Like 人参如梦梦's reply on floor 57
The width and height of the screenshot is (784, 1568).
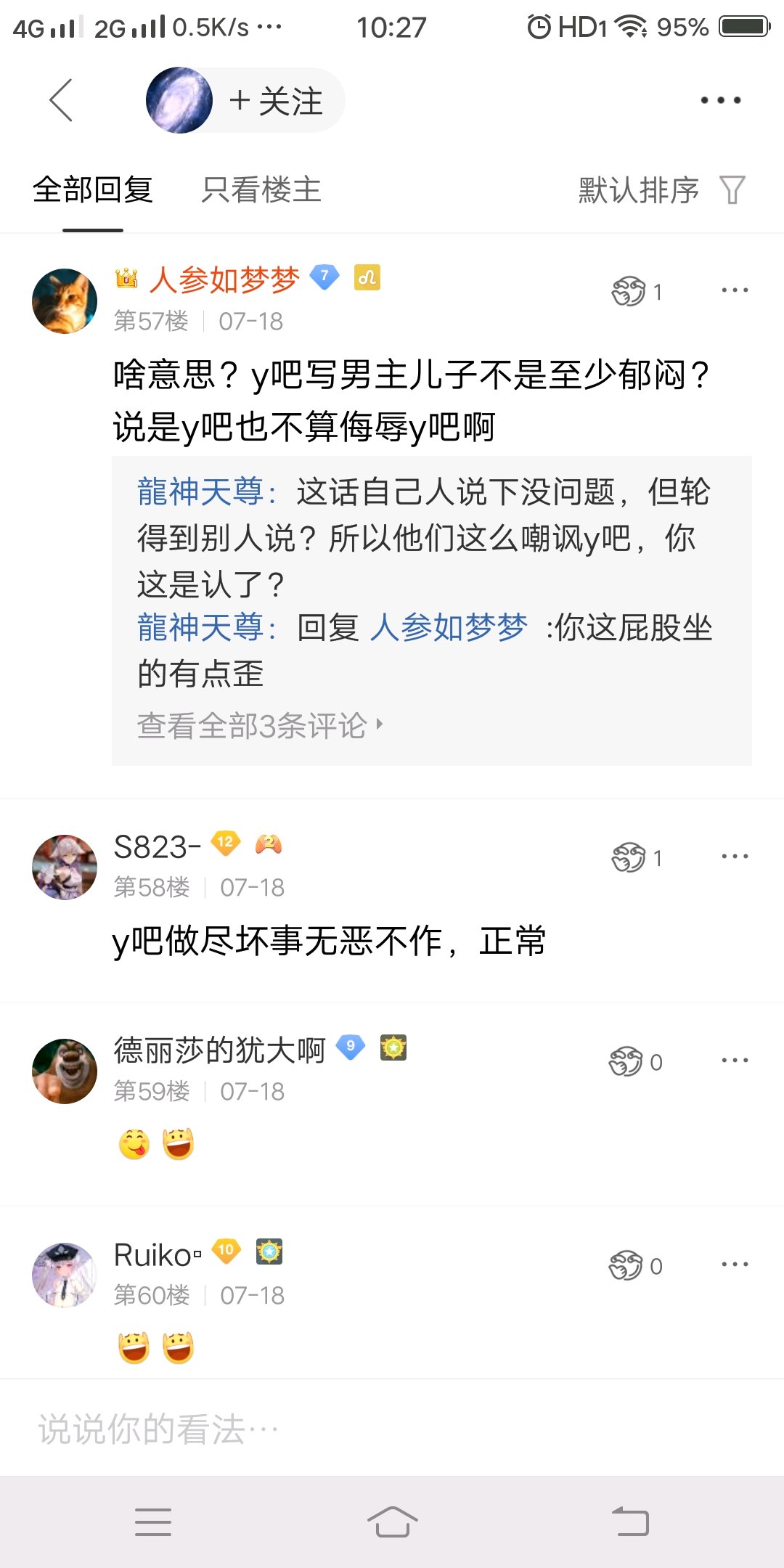tap(637, 292)
